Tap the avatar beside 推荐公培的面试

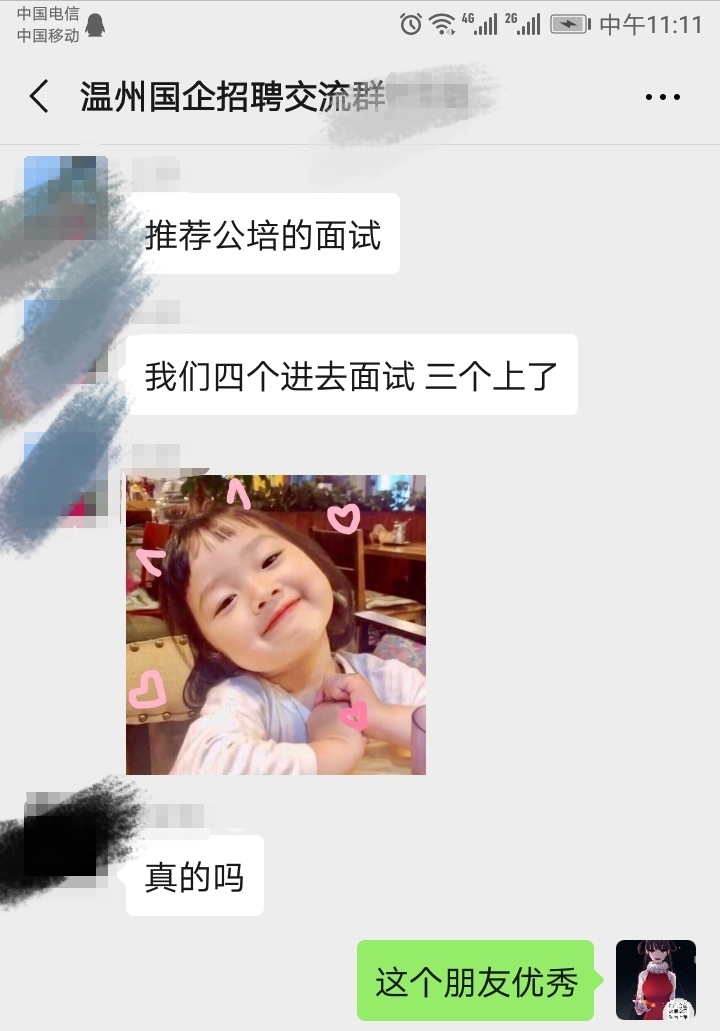pyautogui.click(x=65, y=198)
